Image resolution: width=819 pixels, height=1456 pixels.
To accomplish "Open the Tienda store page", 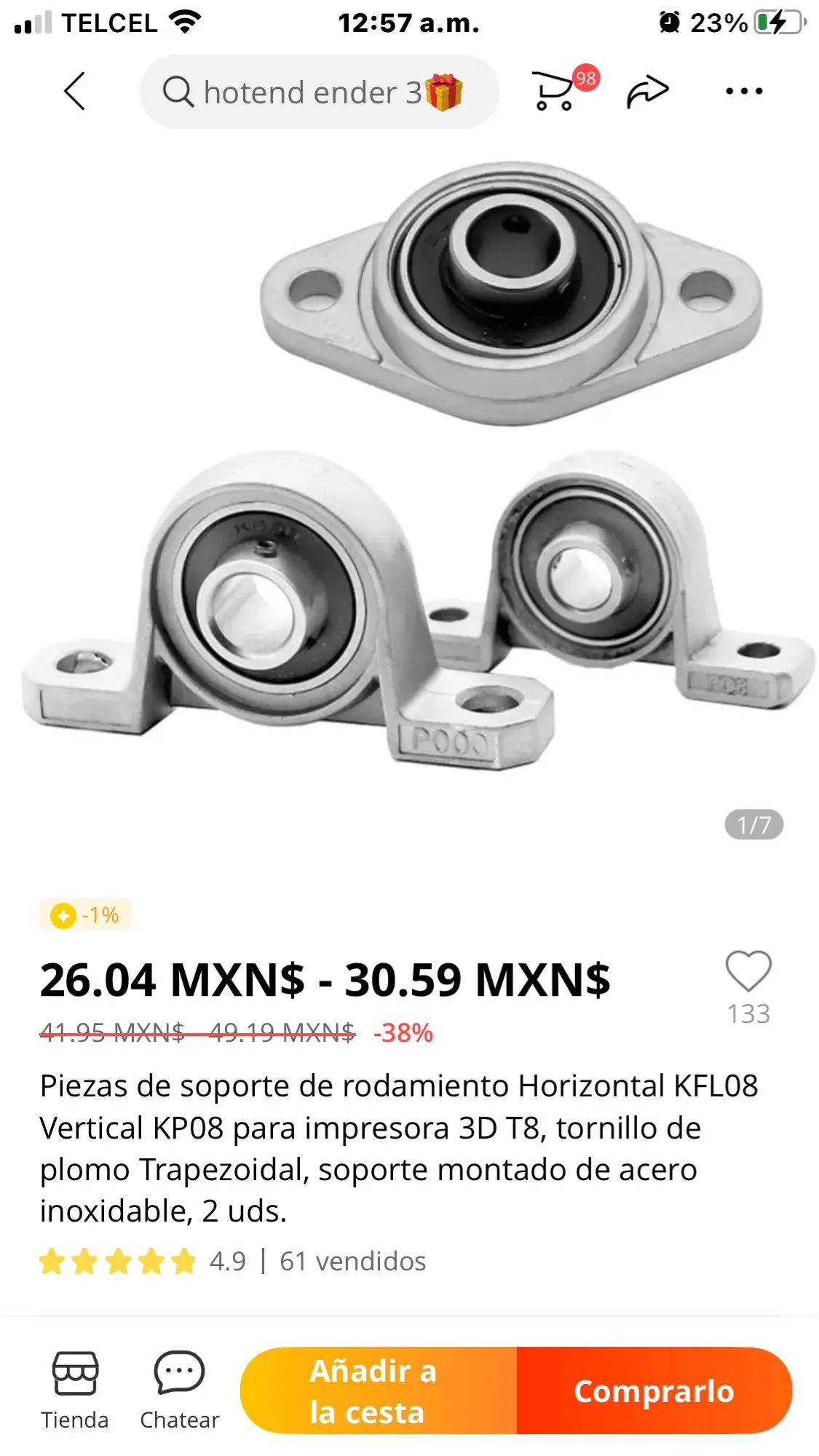I will 74,1389.
